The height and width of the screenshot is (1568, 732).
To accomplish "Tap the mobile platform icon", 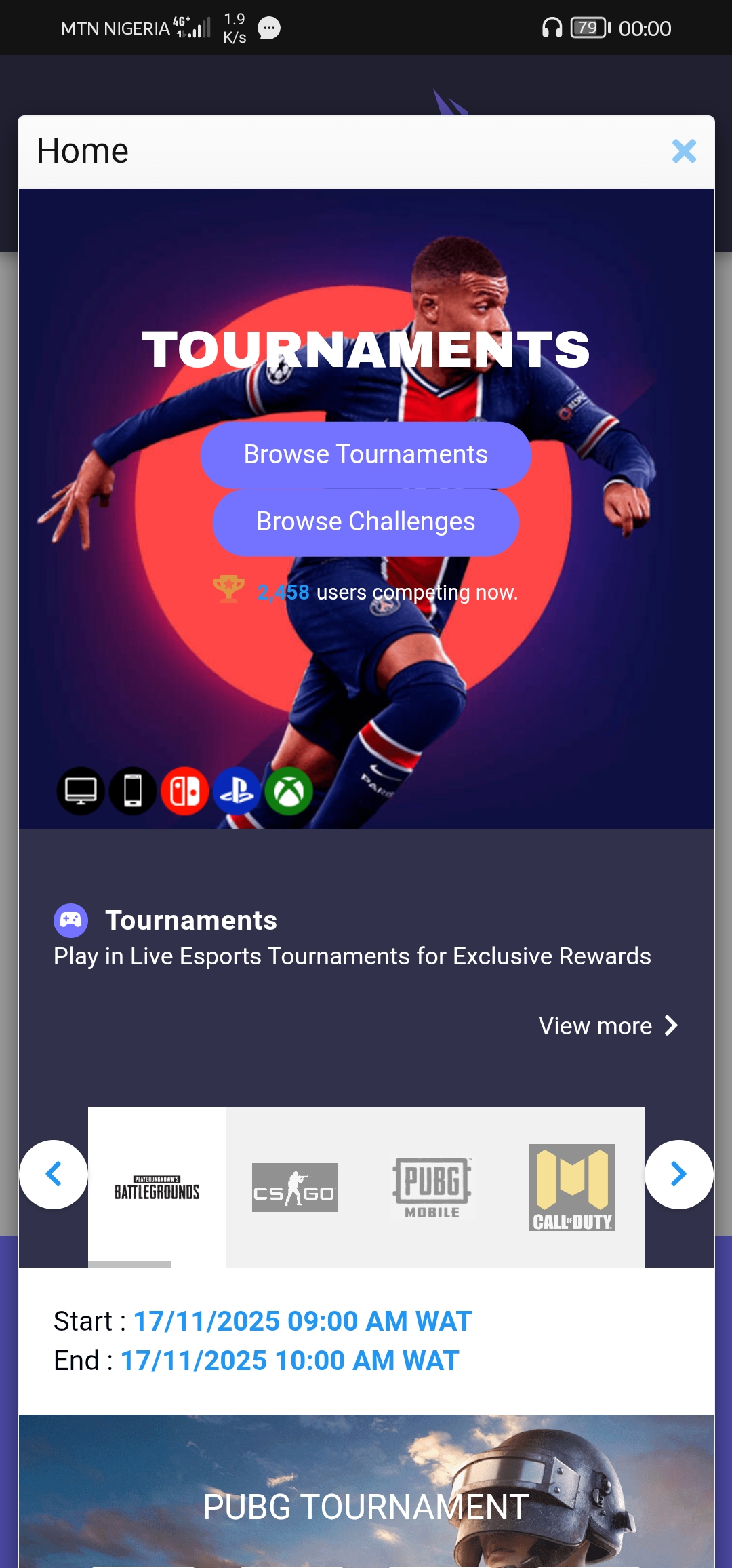I will pyautogui.click(x=133, y=791).
